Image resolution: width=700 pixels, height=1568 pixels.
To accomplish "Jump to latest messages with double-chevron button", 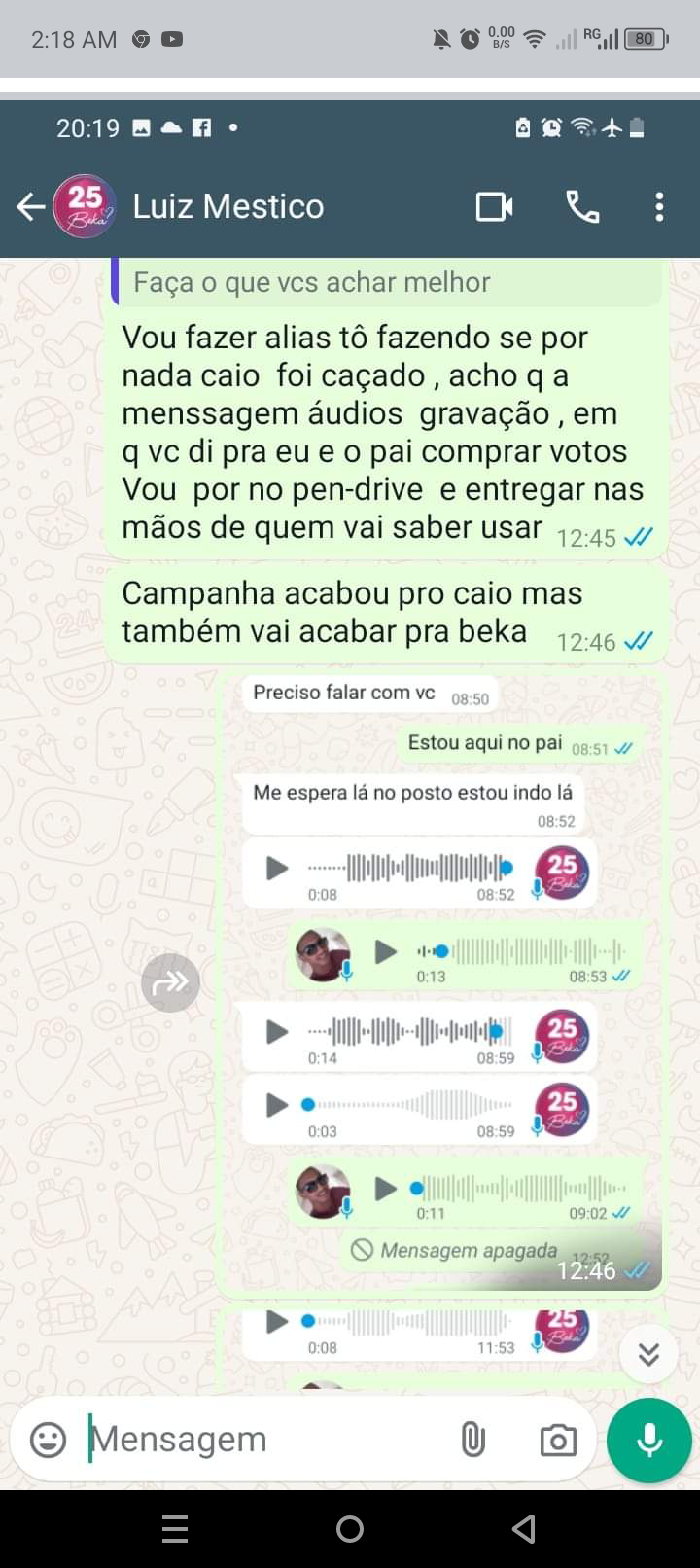I will 648,1353.
